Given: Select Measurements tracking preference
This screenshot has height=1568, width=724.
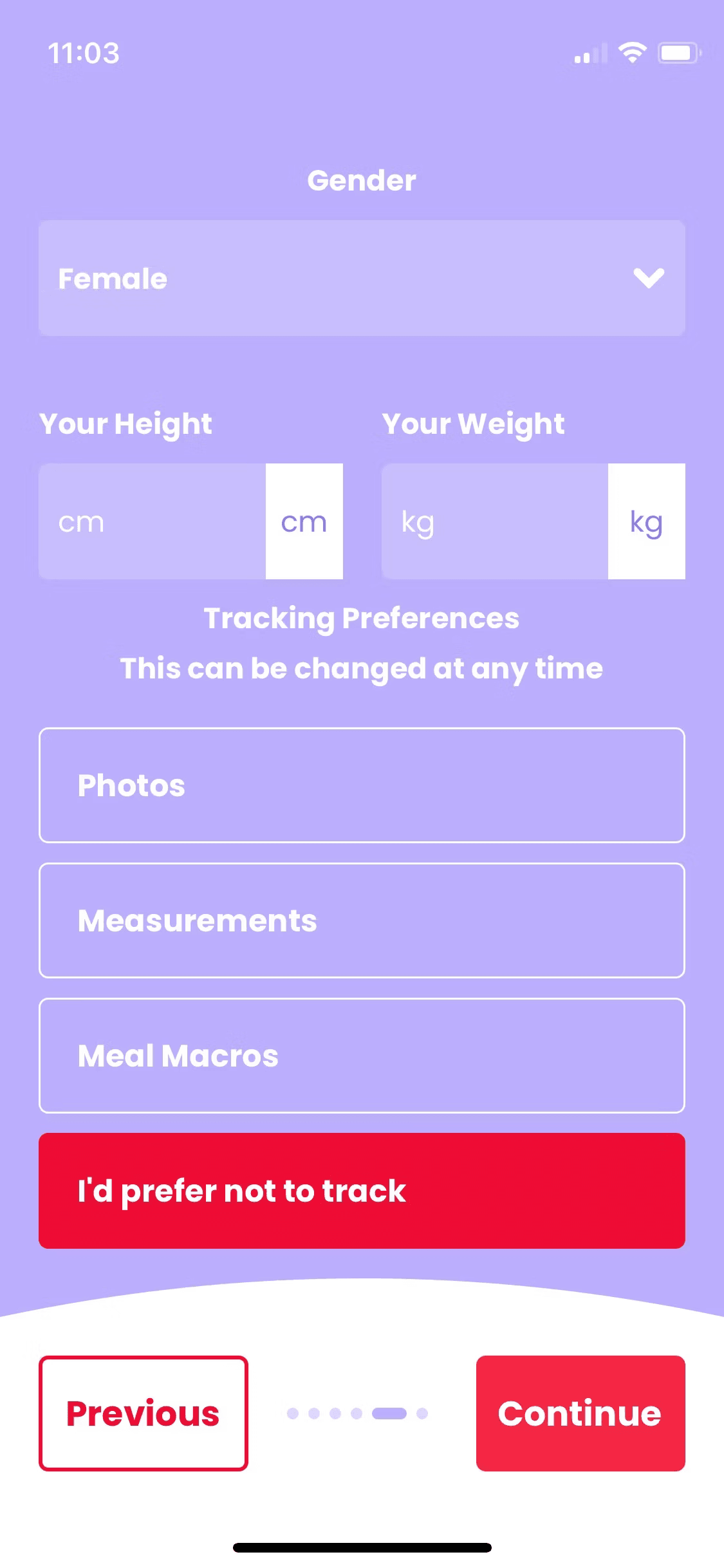Looking at the screenshot, I should pyautogui.click(x=362, y=920).
